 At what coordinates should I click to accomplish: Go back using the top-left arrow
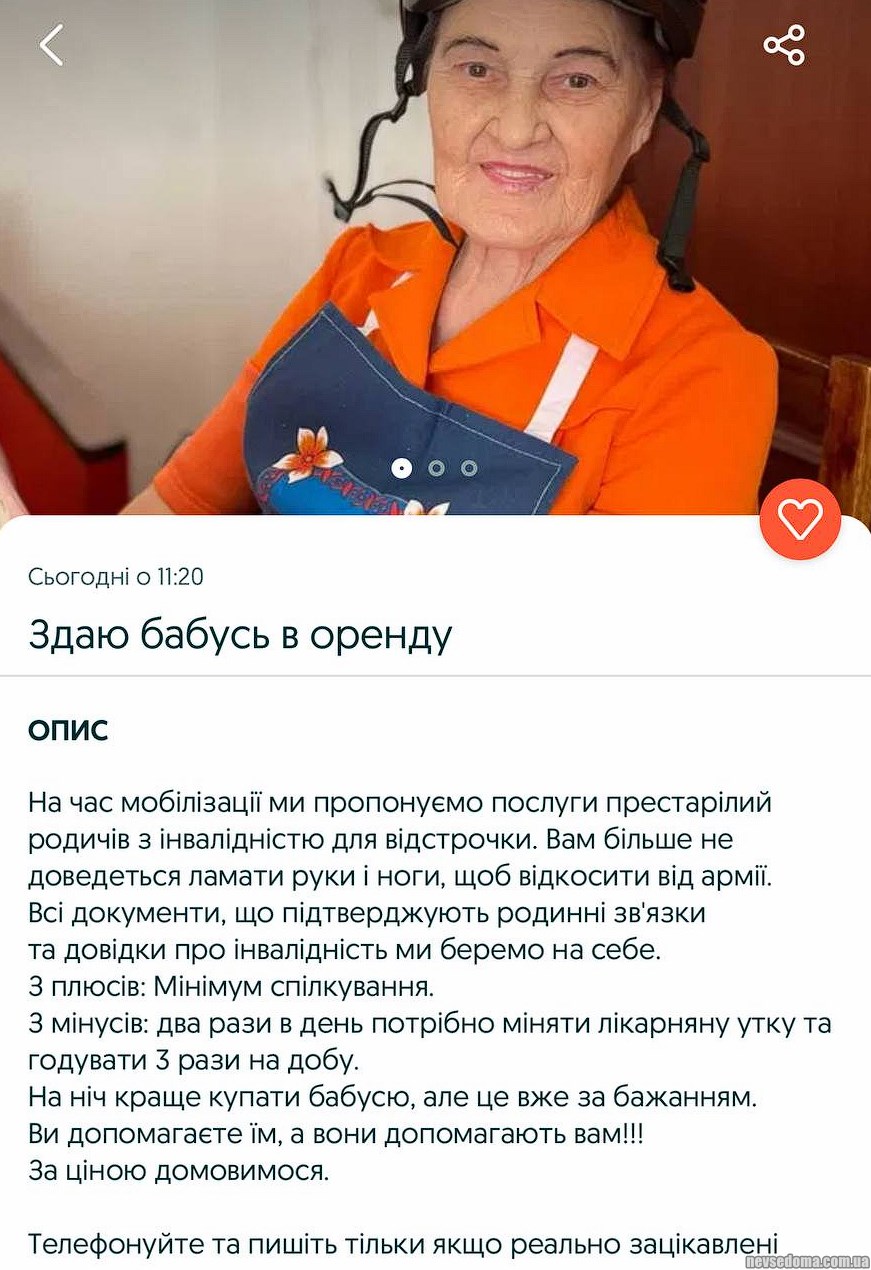[51, 45]
